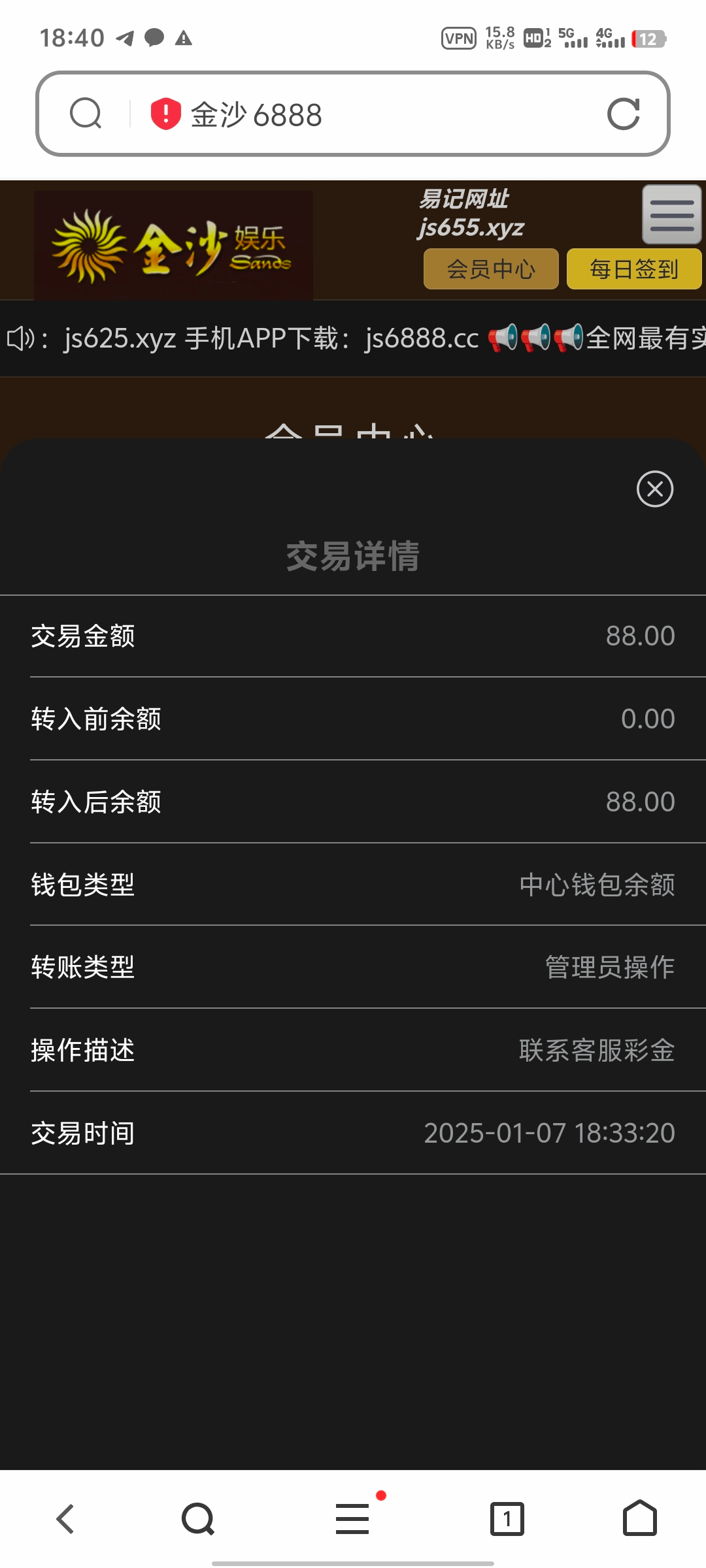Tap the 金沙娱乐 Sands site logo
706x1568 pixels.
point(173,245)
